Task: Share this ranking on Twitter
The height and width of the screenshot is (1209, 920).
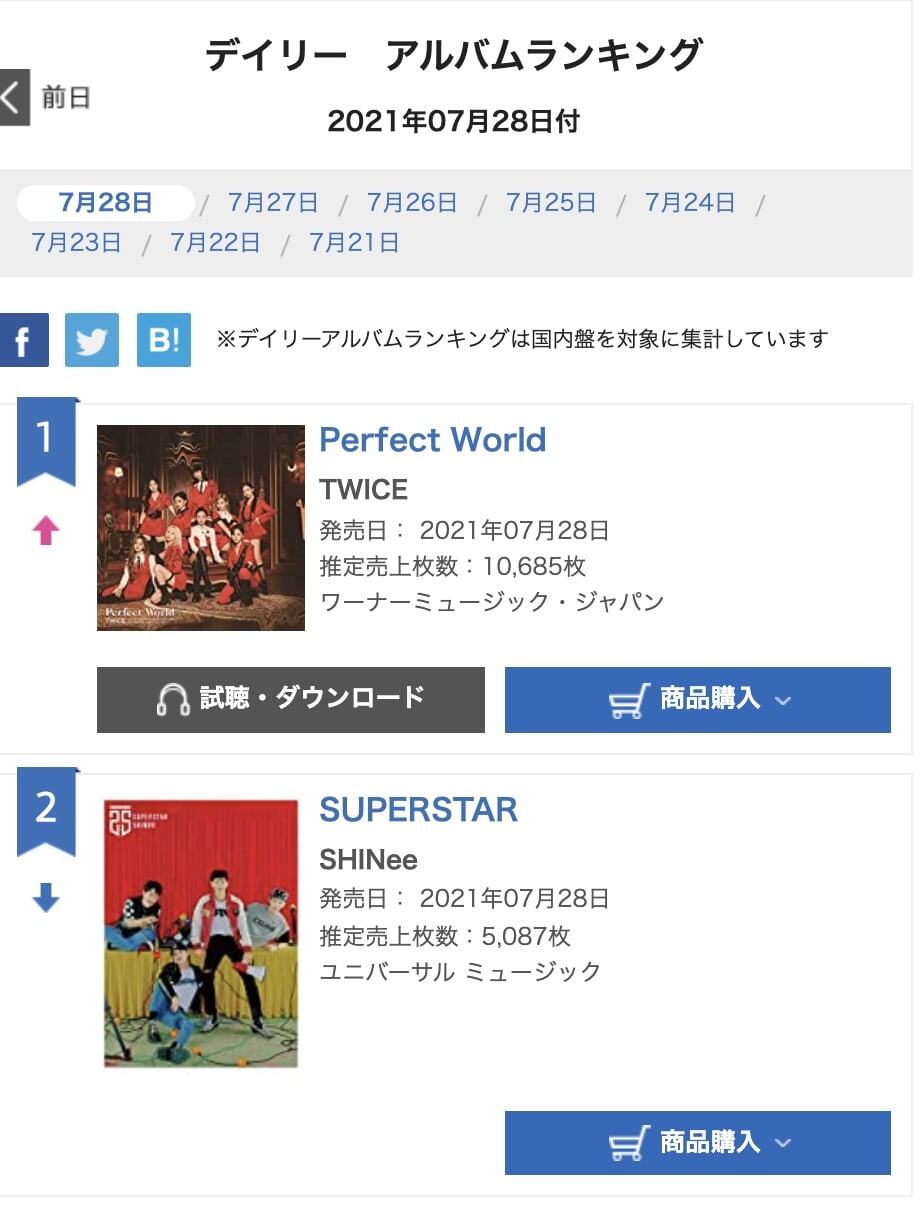Action: pyautogui.click(x=92, y=341)
